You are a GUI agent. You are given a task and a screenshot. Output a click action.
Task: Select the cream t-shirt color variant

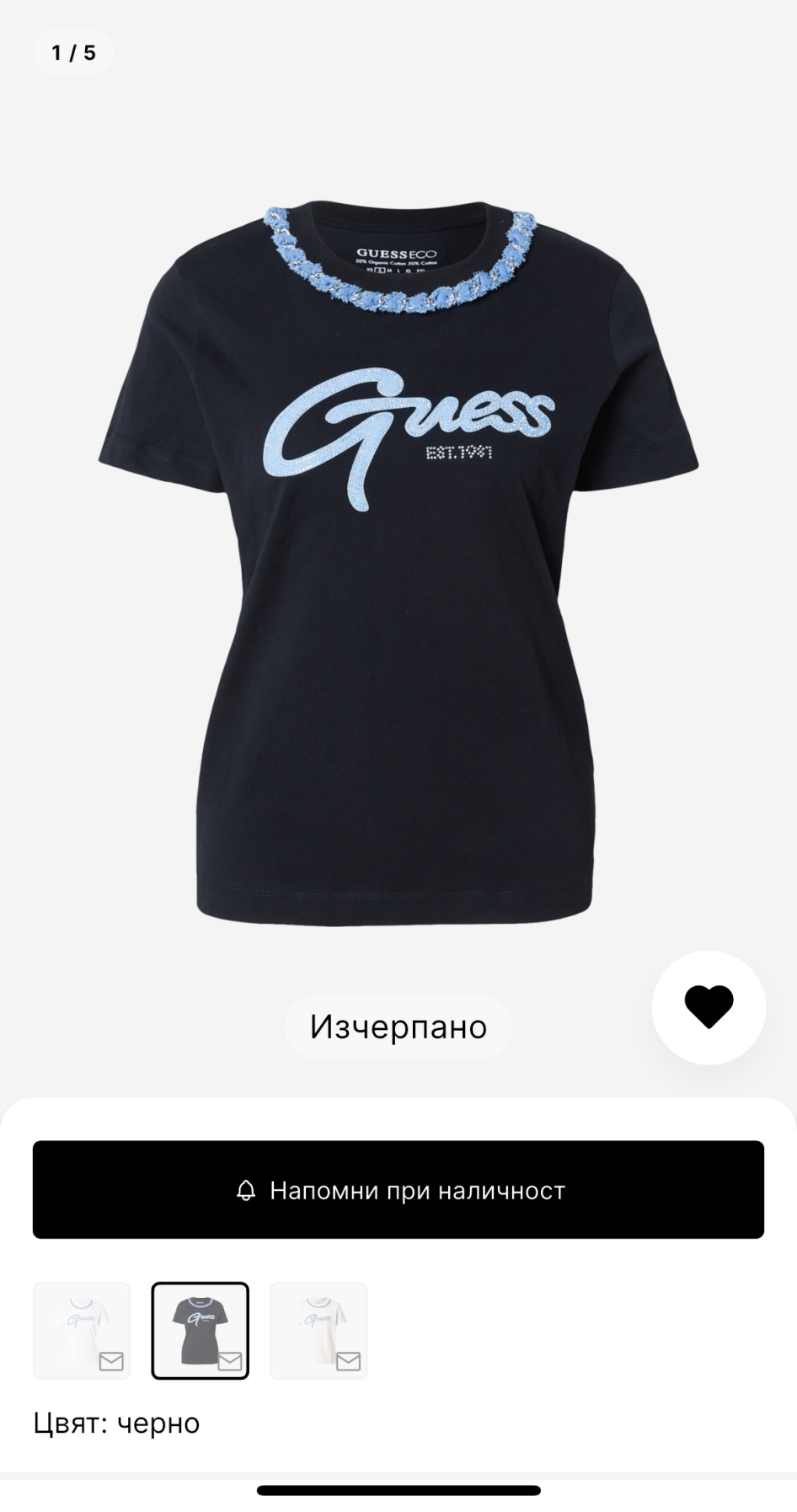click(x=318, y=1331)
